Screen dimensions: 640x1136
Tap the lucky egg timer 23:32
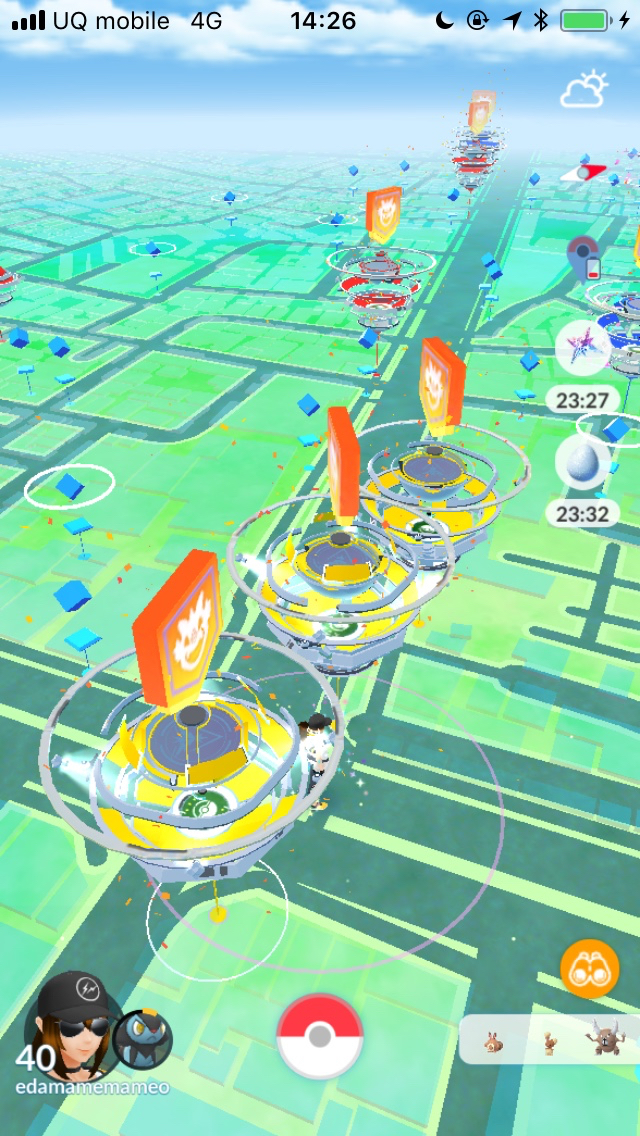click(x=583, y=463)
